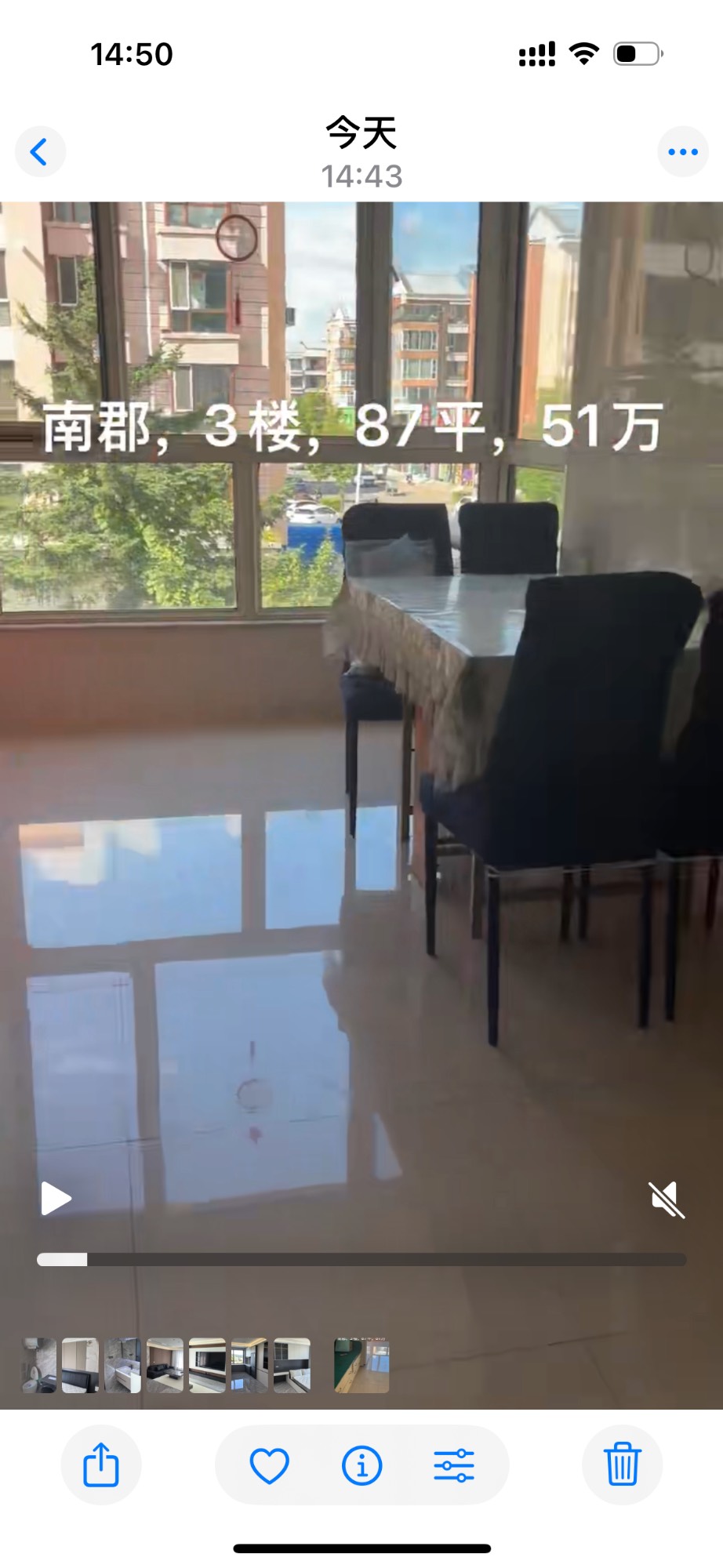
Task: Show video info details
Action: pyautogui.click(x=361, y=1465)
